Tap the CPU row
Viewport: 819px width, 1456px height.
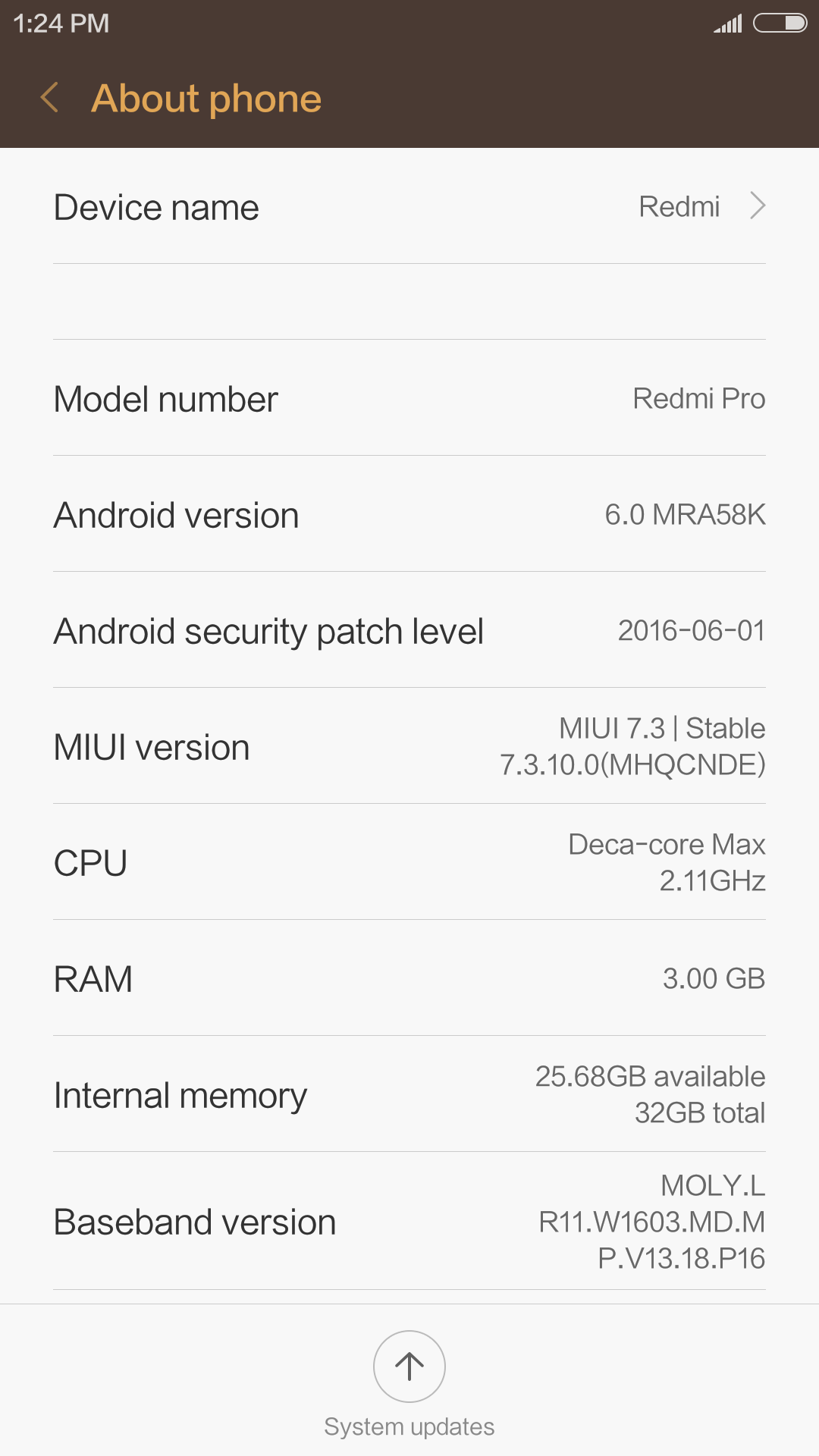(x=409, y=862)
